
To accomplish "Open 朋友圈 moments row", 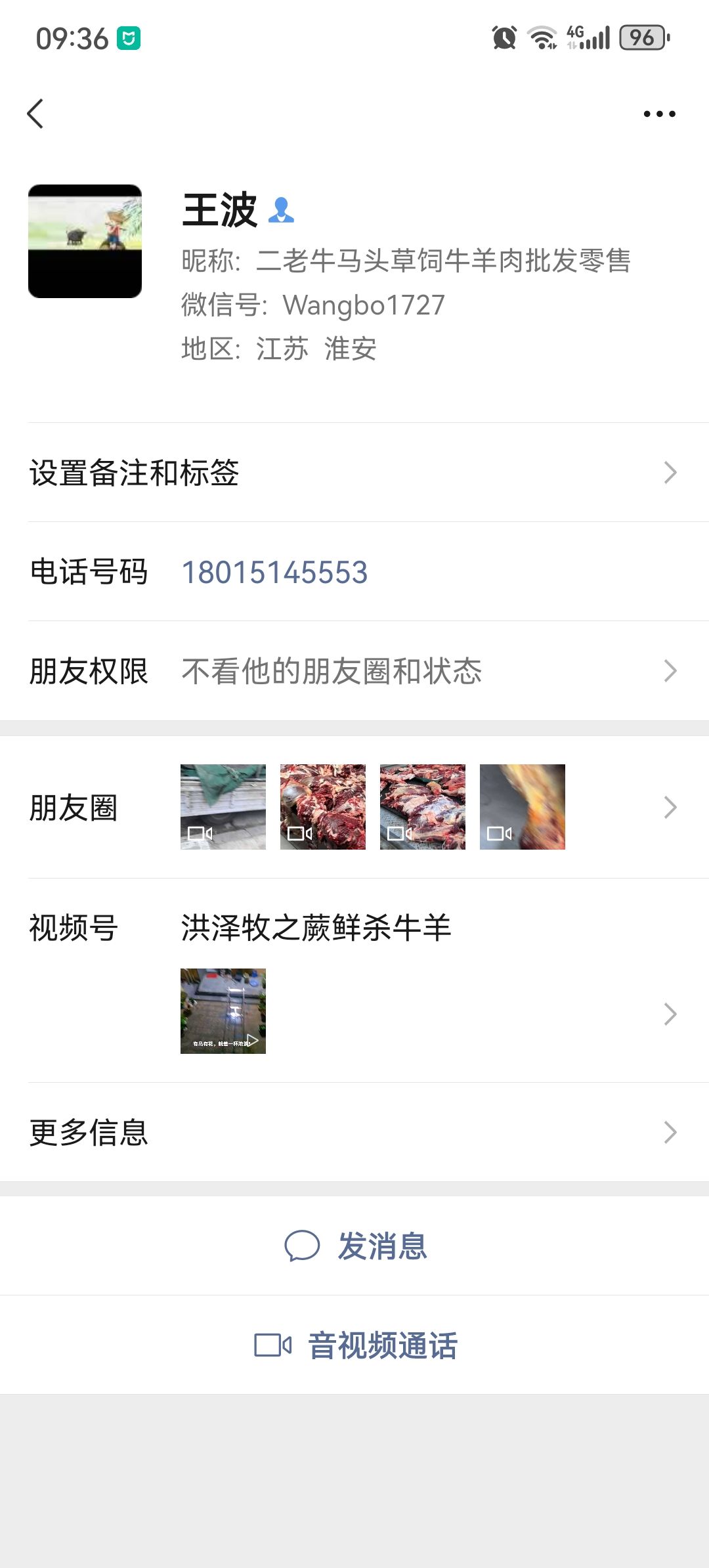I will (x=354, y=807).
